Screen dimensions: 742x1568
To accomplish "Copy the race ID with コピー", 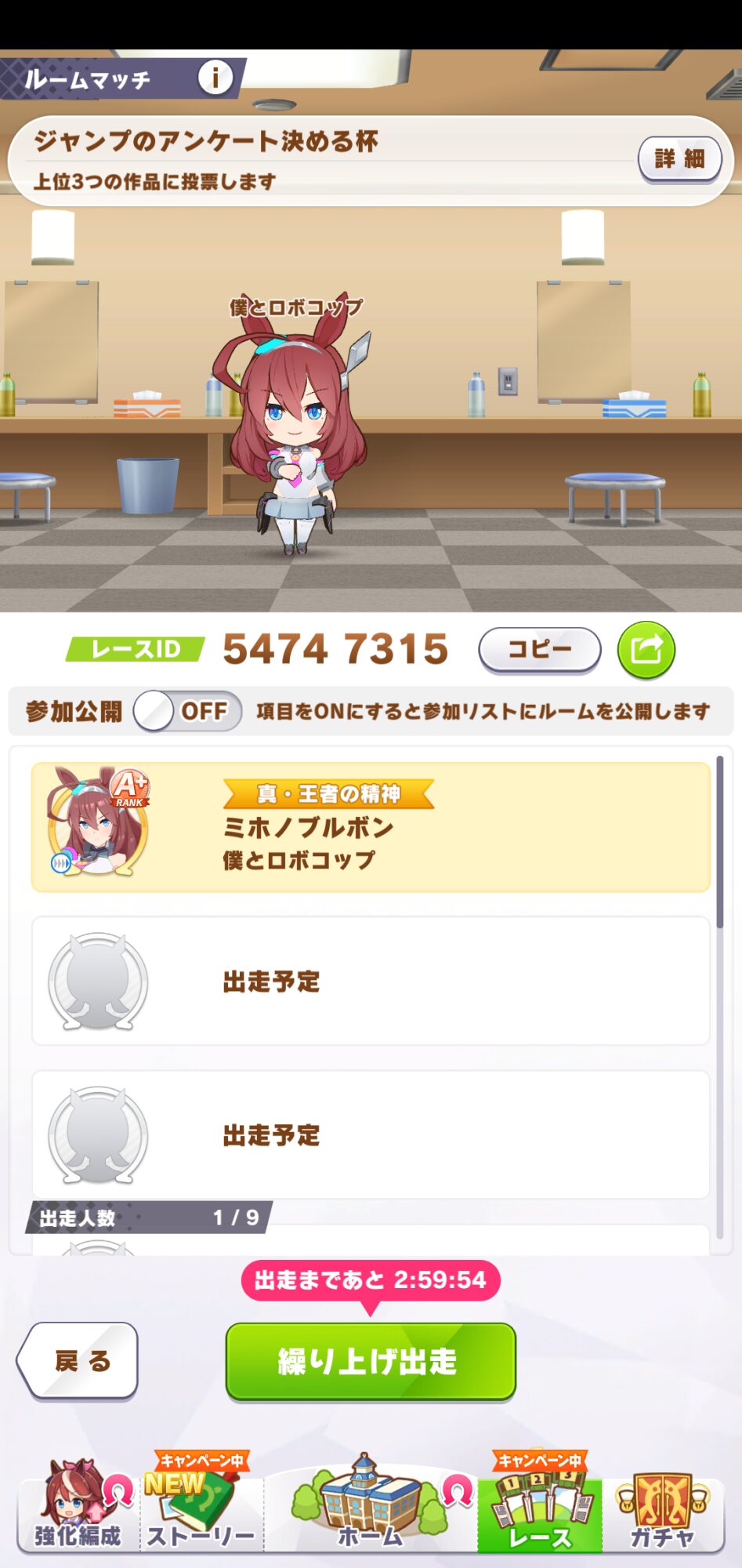I will 539,649.
